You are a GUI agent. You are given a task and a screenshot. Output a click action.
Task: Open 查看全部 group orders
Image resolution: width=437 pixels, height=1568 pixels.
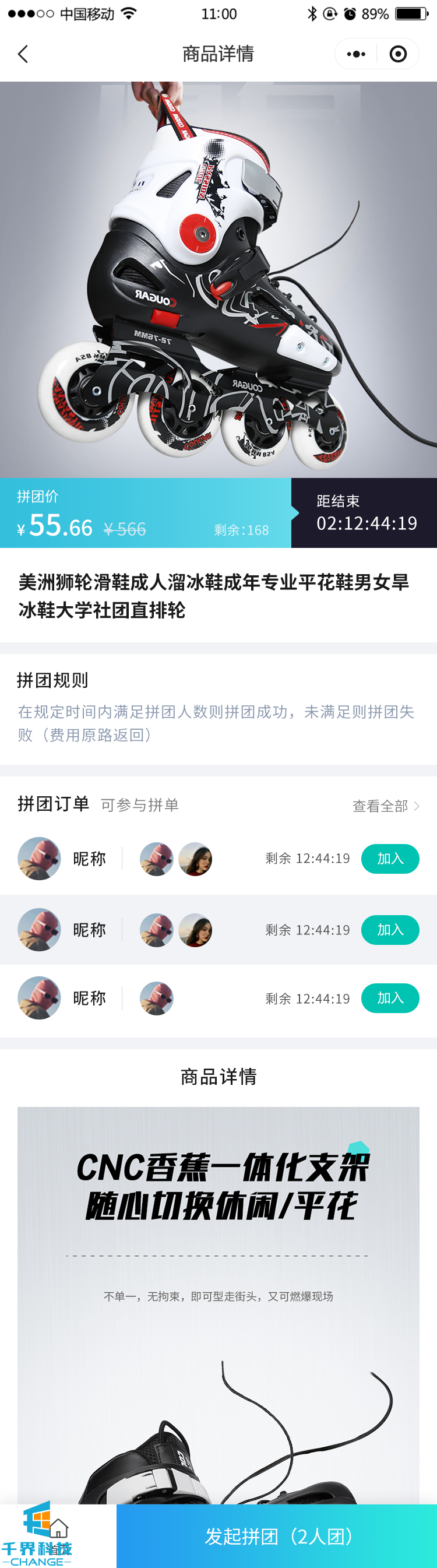tap(385, 806)
